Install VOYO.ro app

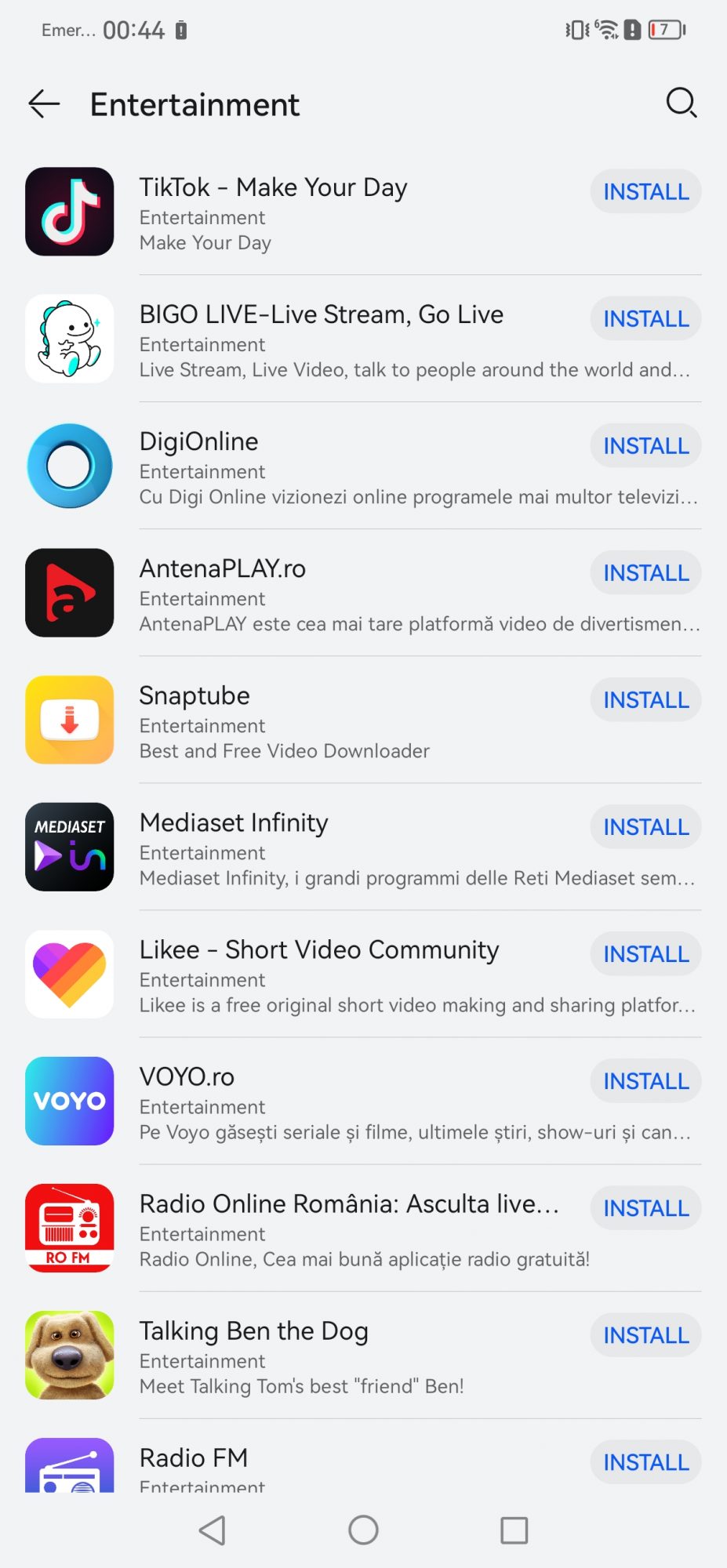pos(645,1080)
